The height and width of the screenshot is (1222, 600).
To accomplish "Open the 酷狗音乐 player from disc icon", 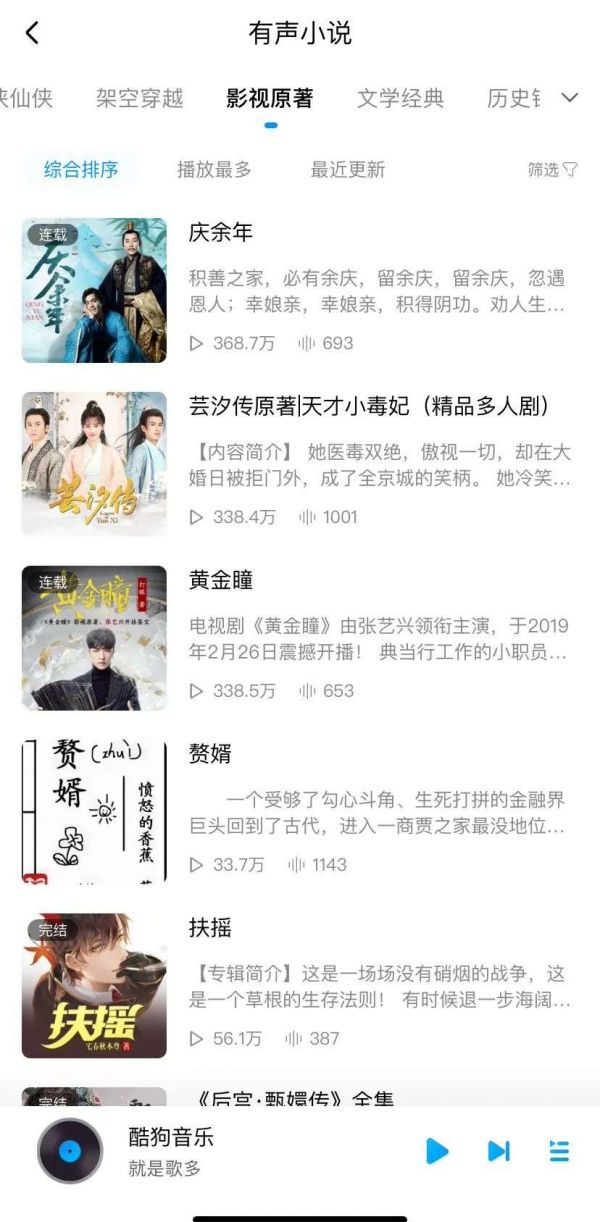I will [x=70, y=1151].
